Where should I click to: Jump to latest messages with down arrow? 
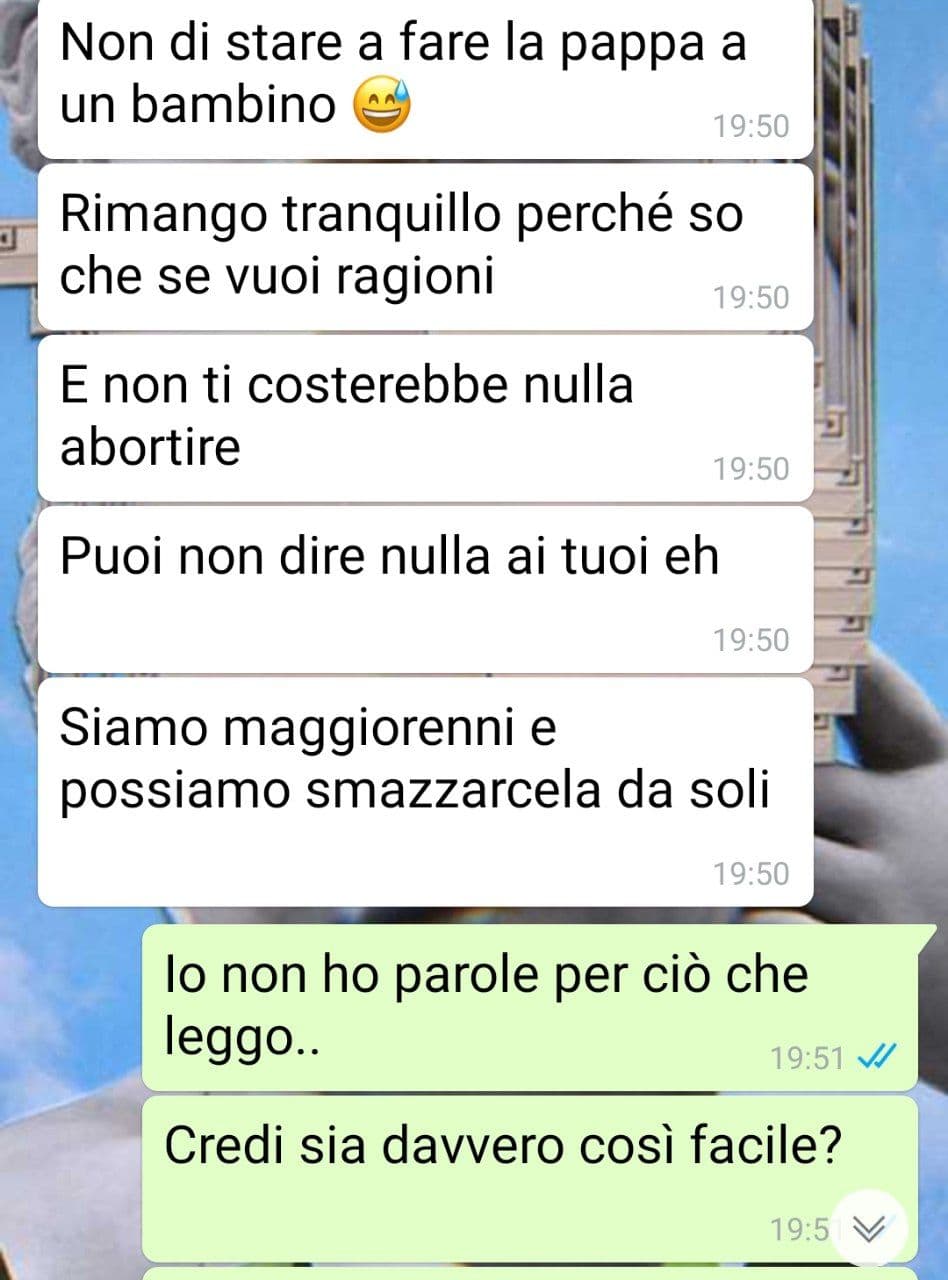(870, 1229)
